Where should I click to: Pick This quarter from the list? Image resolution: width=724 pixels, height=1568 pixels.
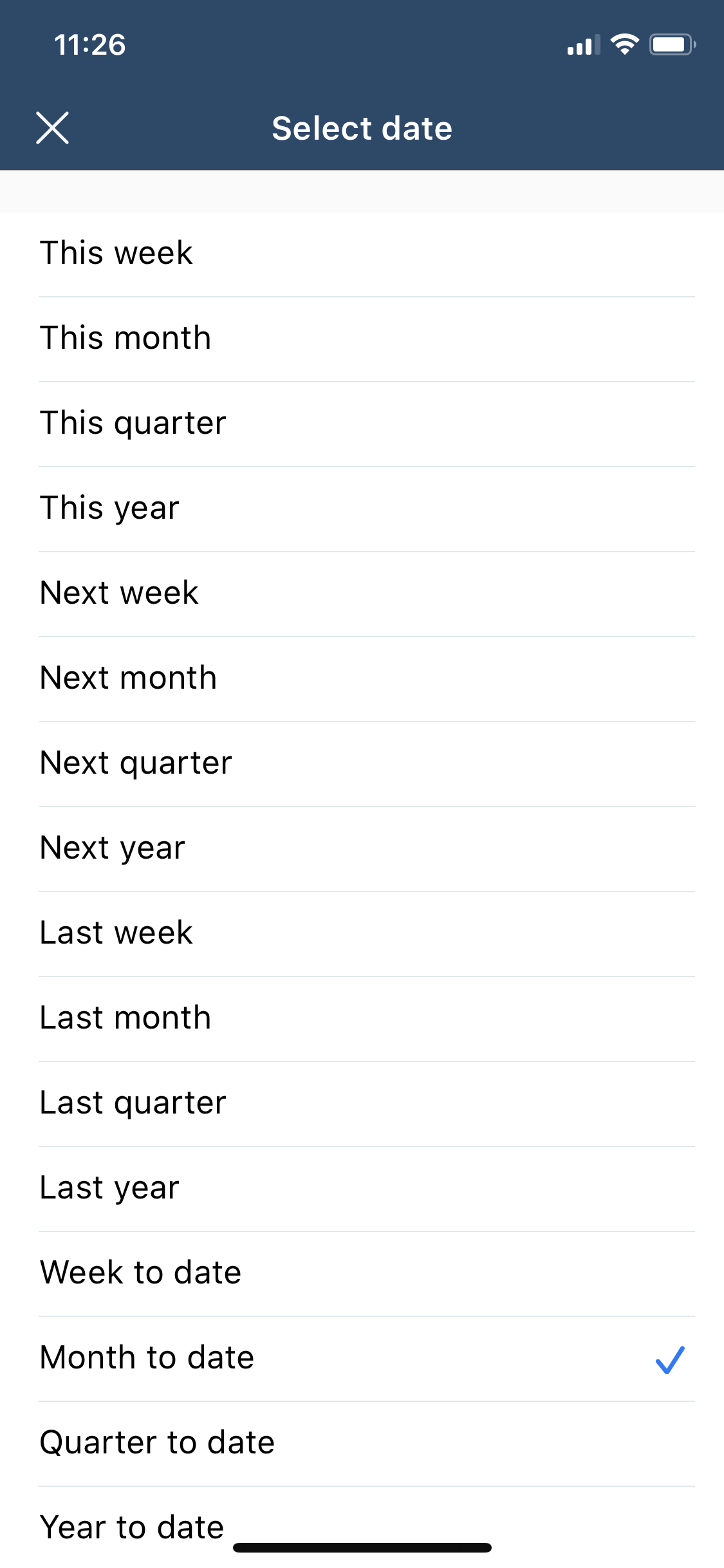pyautogui.click(x=362, y=424)
